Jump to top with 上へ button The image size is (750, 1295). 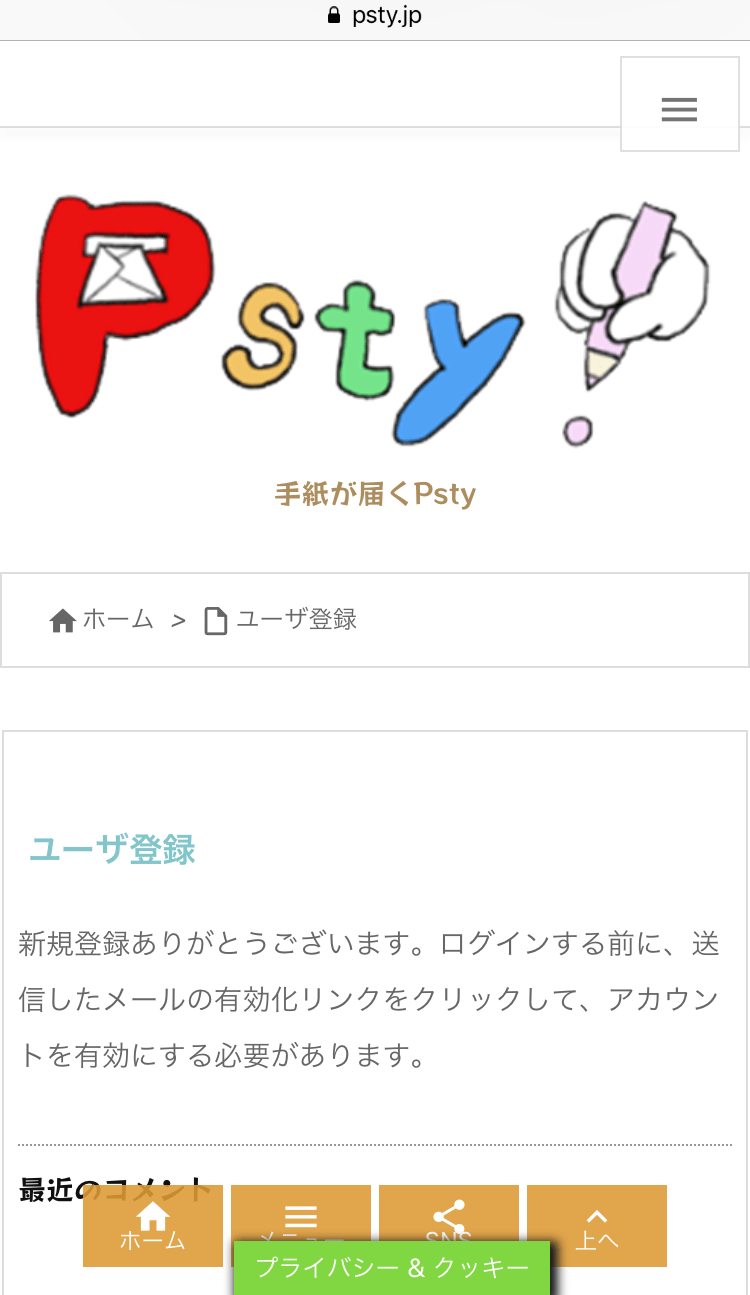(597, 1226)
